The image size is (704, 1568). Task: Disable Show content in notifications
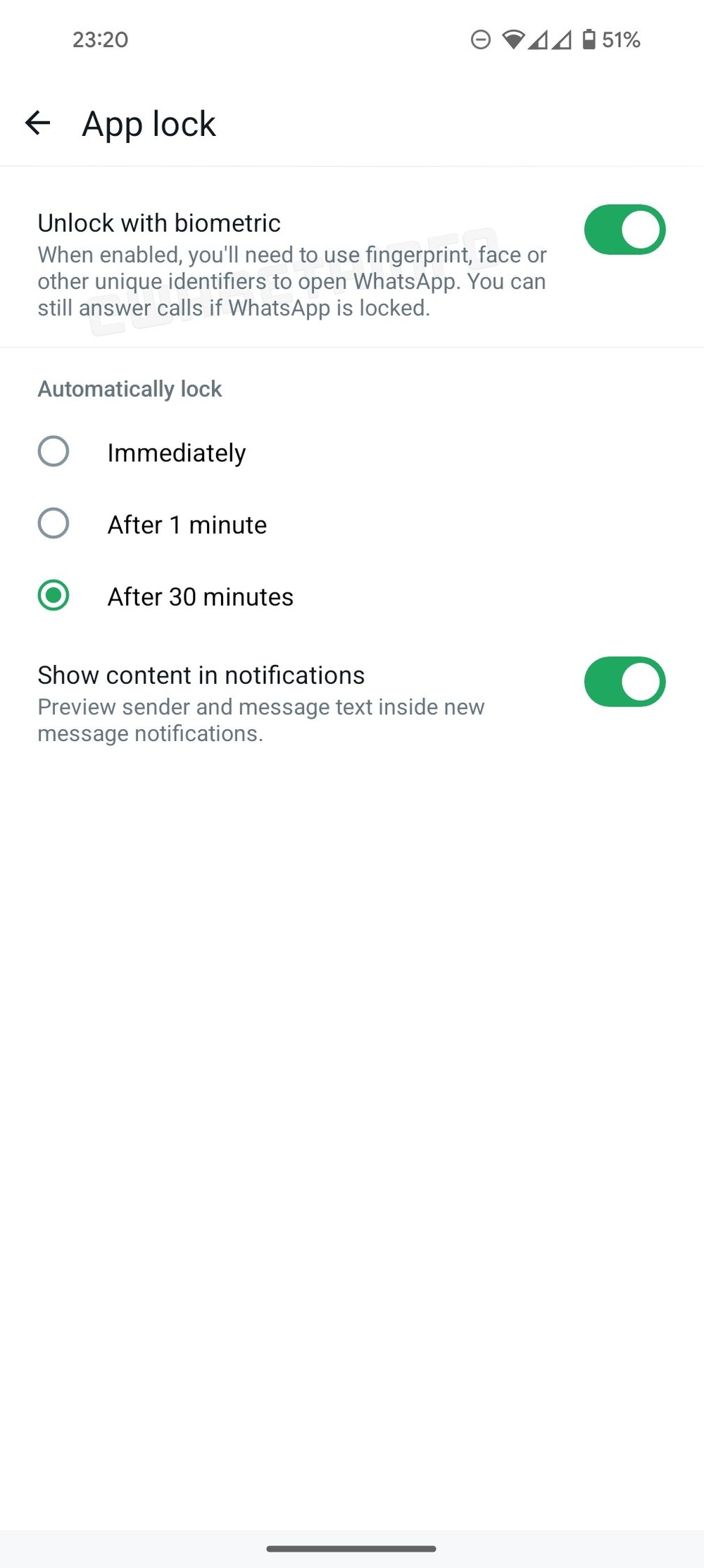pos(624,682)
